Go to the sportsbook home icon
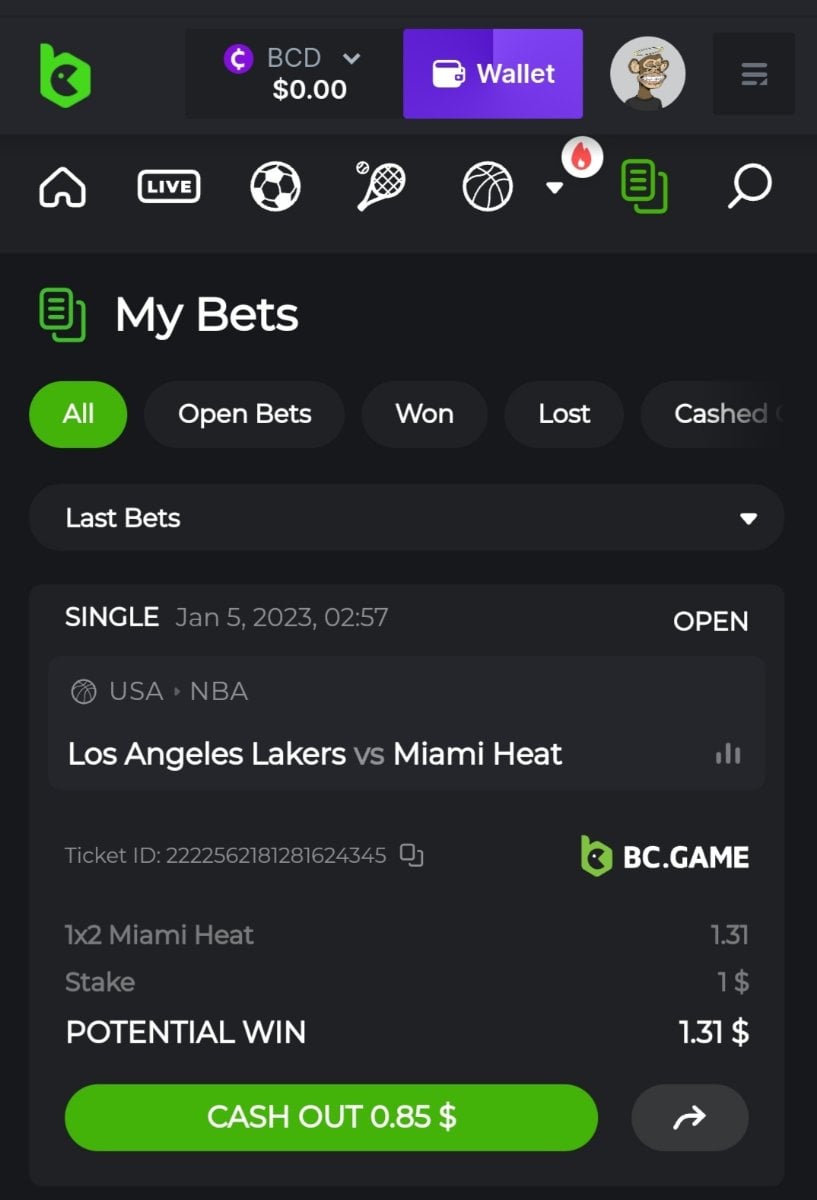Image resolution: width=817 pixels, height=1200 pixels. click(62, 187)
